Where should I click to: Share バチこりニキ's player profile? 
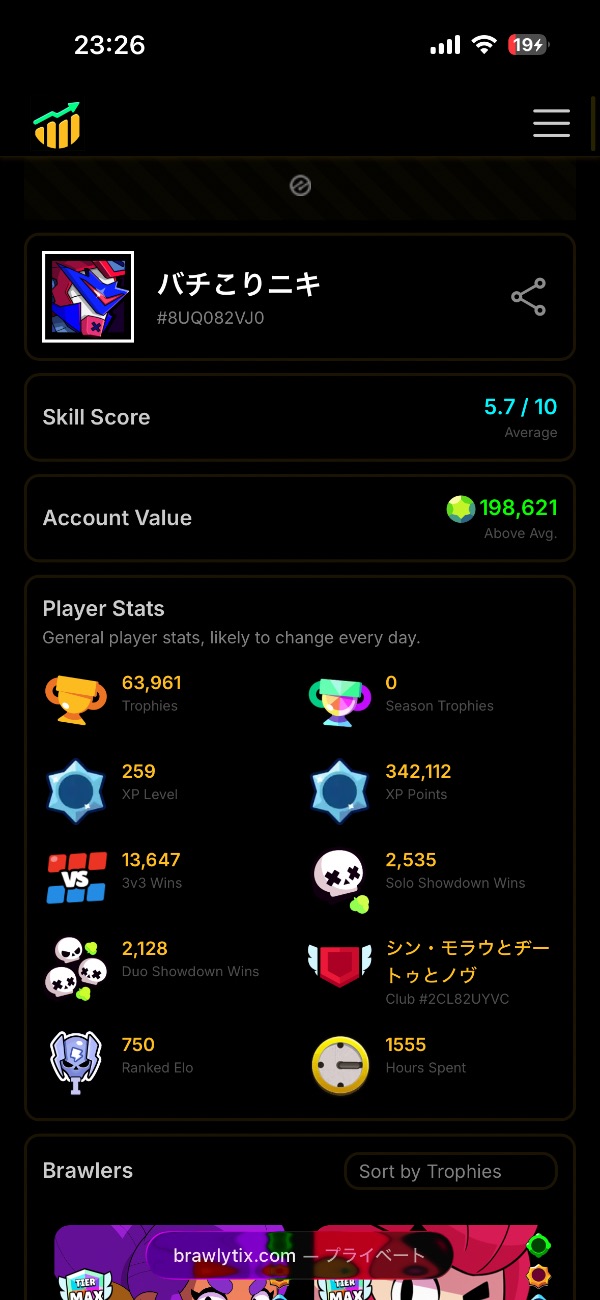tap(528, 297)
